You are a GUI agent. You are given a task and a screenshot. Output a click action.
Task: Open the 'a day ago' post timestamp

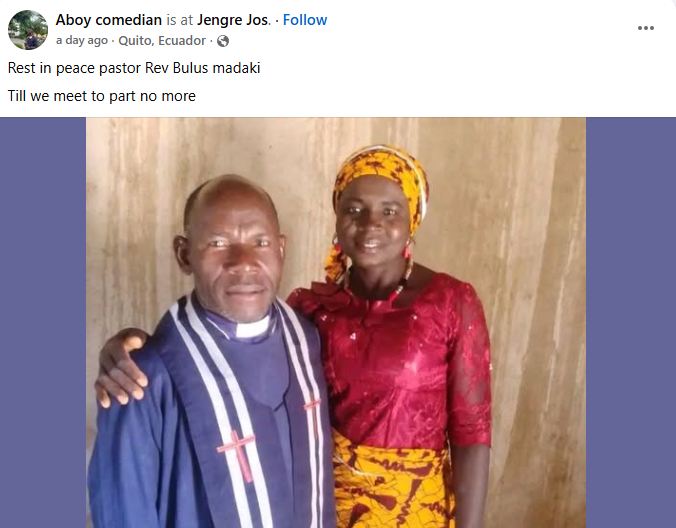coord(82,41)
